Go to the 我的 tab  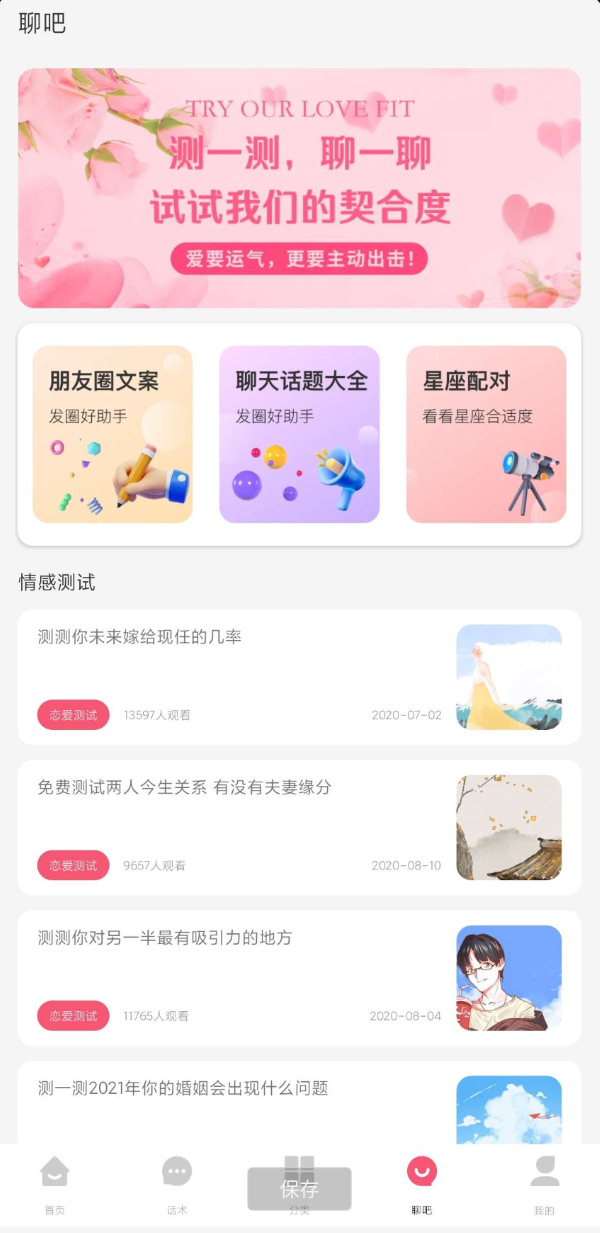click(x=544, y=1185)
